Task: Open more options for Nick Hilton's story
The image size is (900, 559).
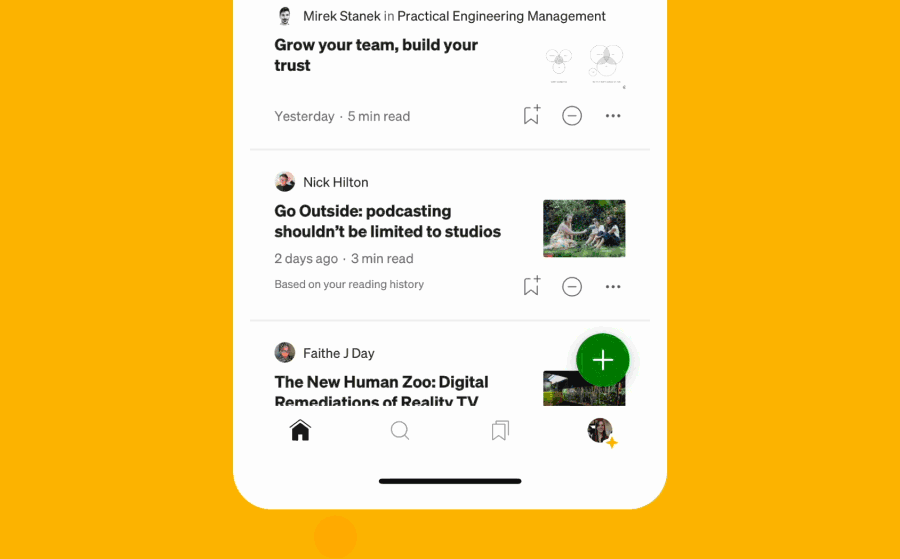Action: coord(613,287)
